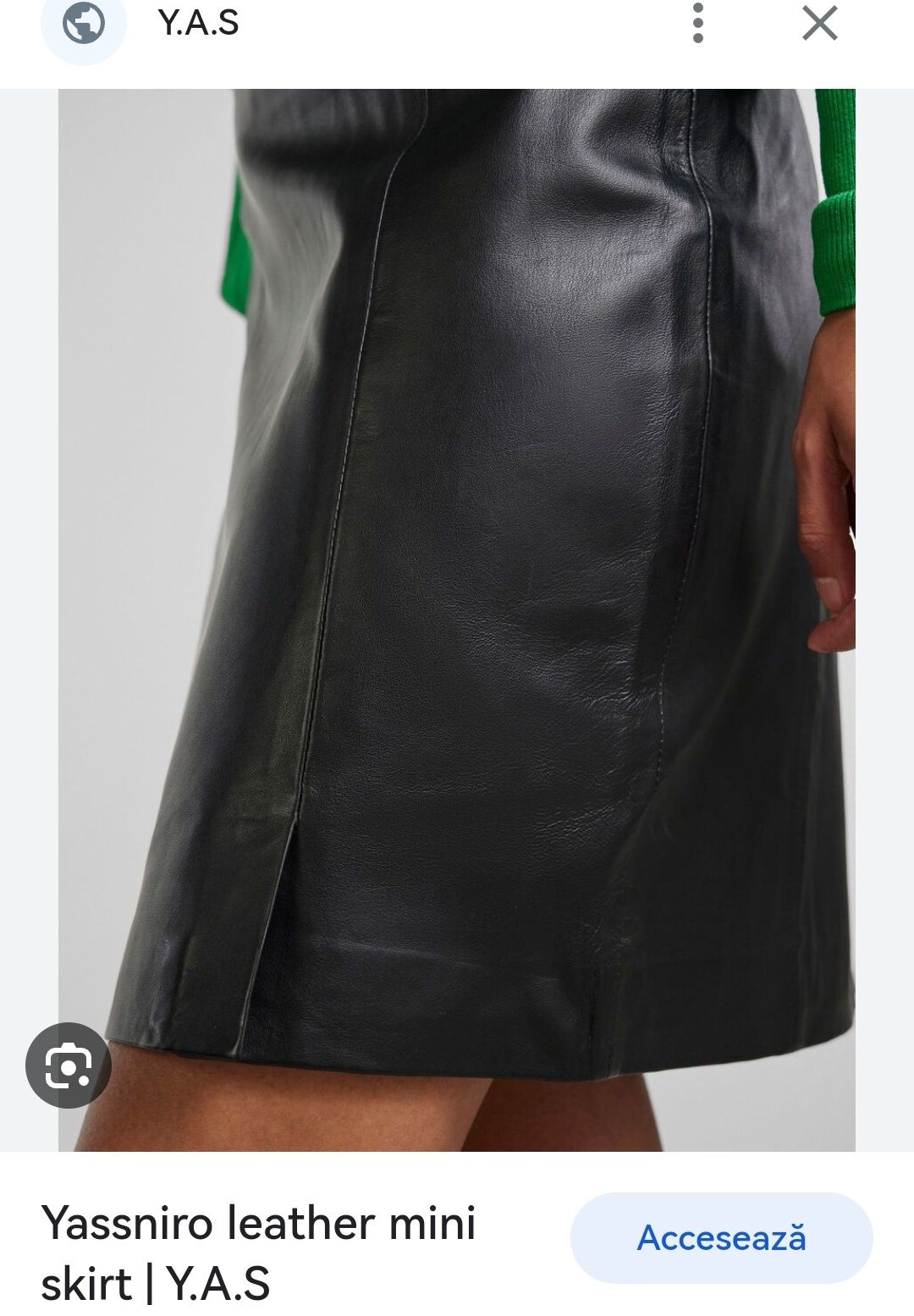Close the image viewer
The width and height of the screenshot is (914, 1316).
pyautogui.click(x=819, y=24)
